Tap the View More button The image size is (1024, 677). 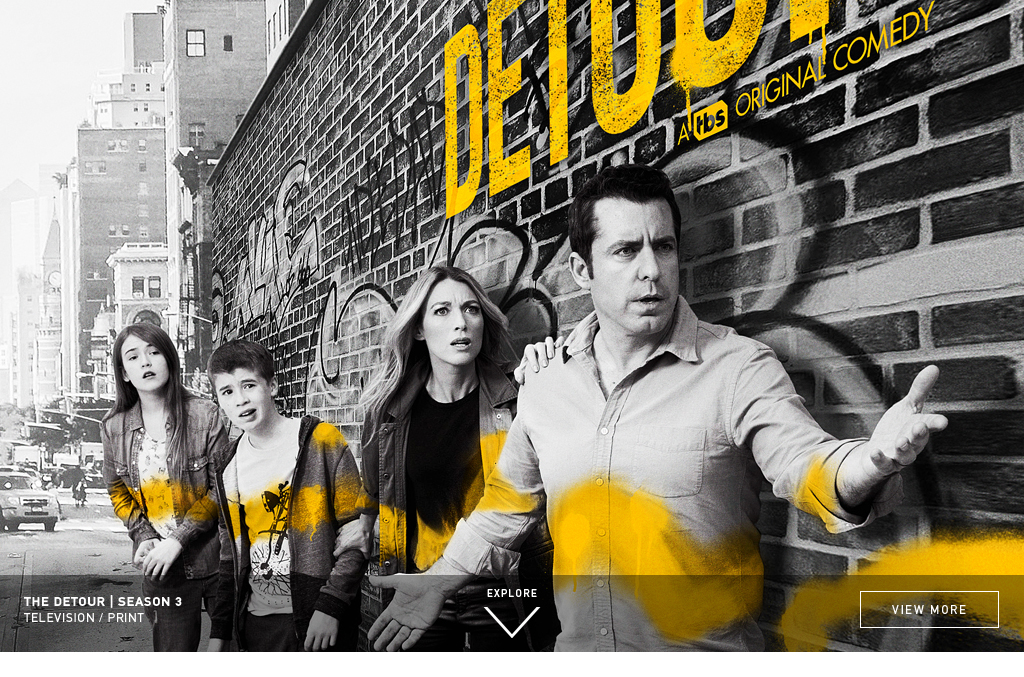[x=929, y=609]
